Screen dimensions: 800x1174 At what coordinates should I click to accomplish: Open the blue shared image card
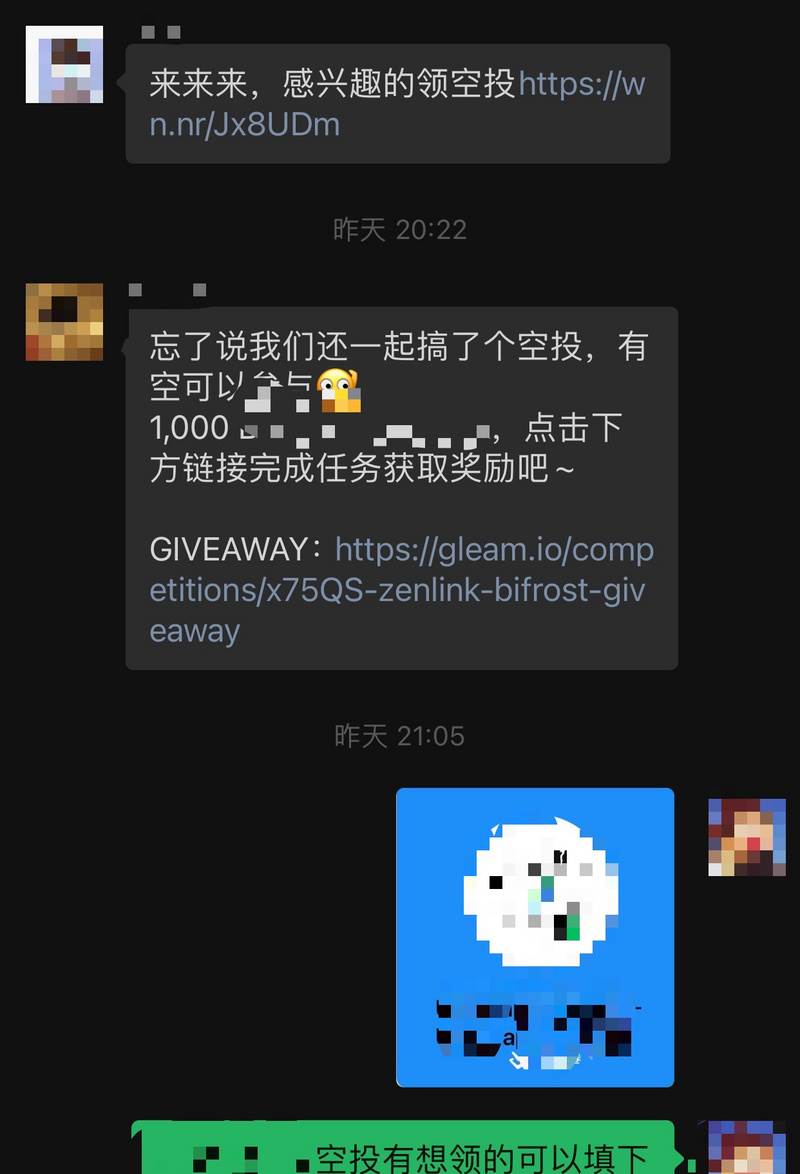coord(535,937)
